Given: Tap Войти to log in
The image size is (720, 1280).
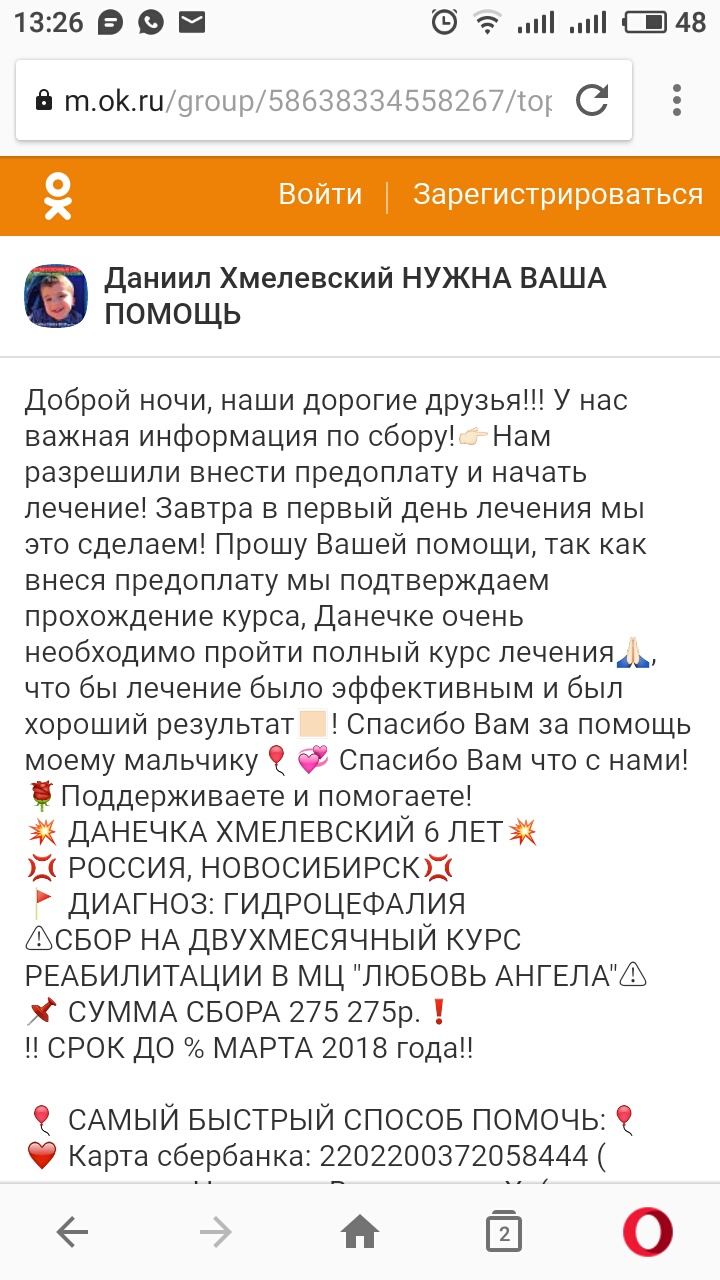Looking at the screenshot, I should click(x=320, y=194).
